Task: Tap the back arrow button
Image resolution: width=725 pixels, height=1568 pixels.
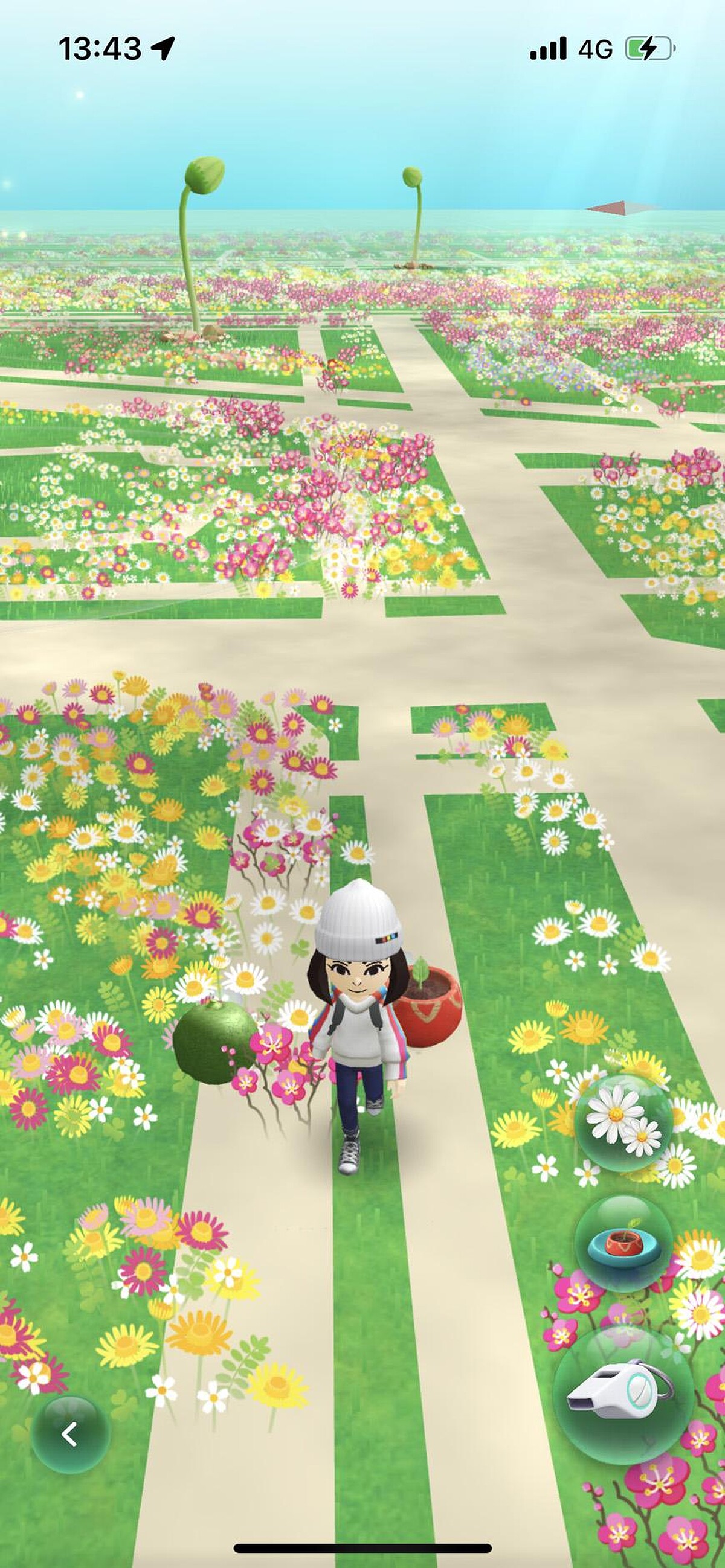Action: pyautogui.click(x=70, y=1435)
